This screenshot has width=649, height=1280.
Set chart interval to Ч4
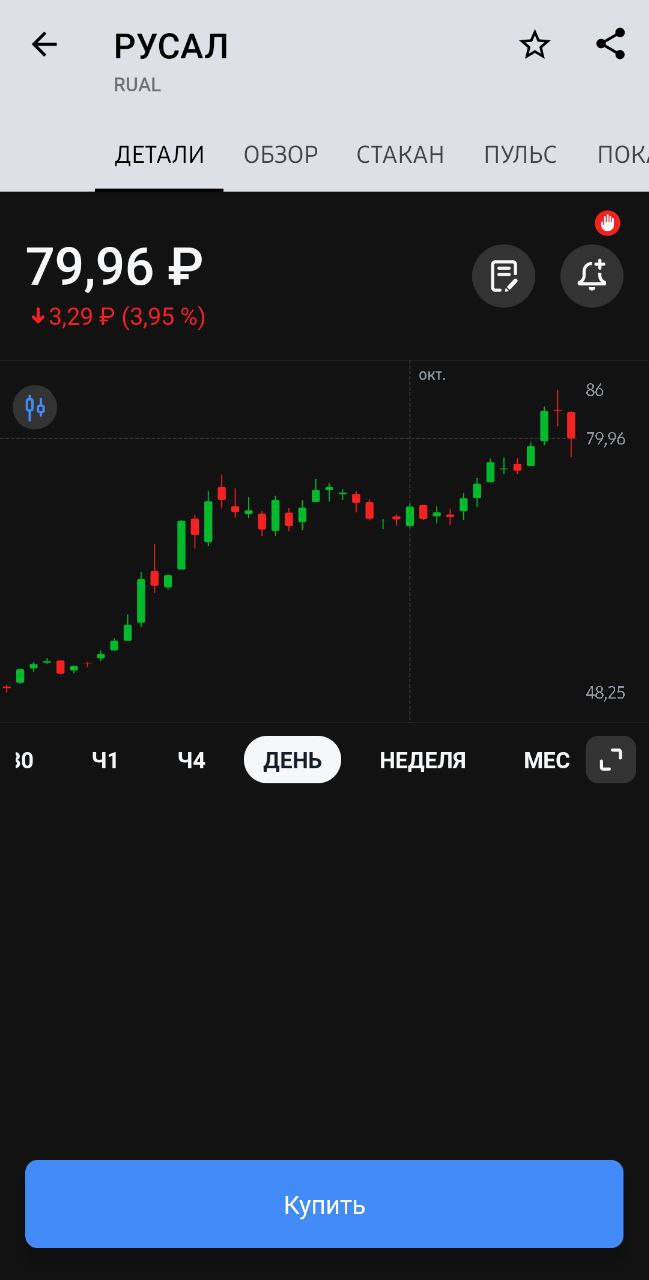click(191, 761)
